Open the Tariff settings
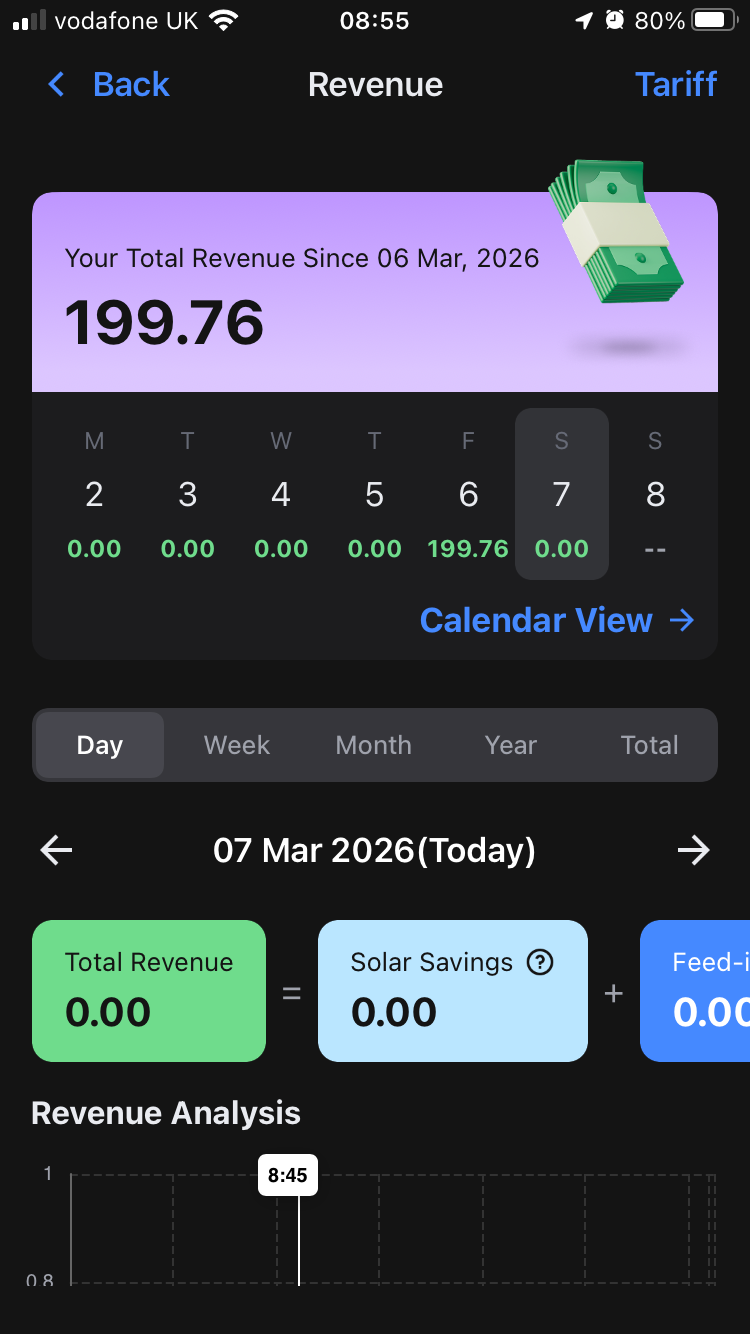The width and height of the screenshot is (750, 1334). [675, 85]
